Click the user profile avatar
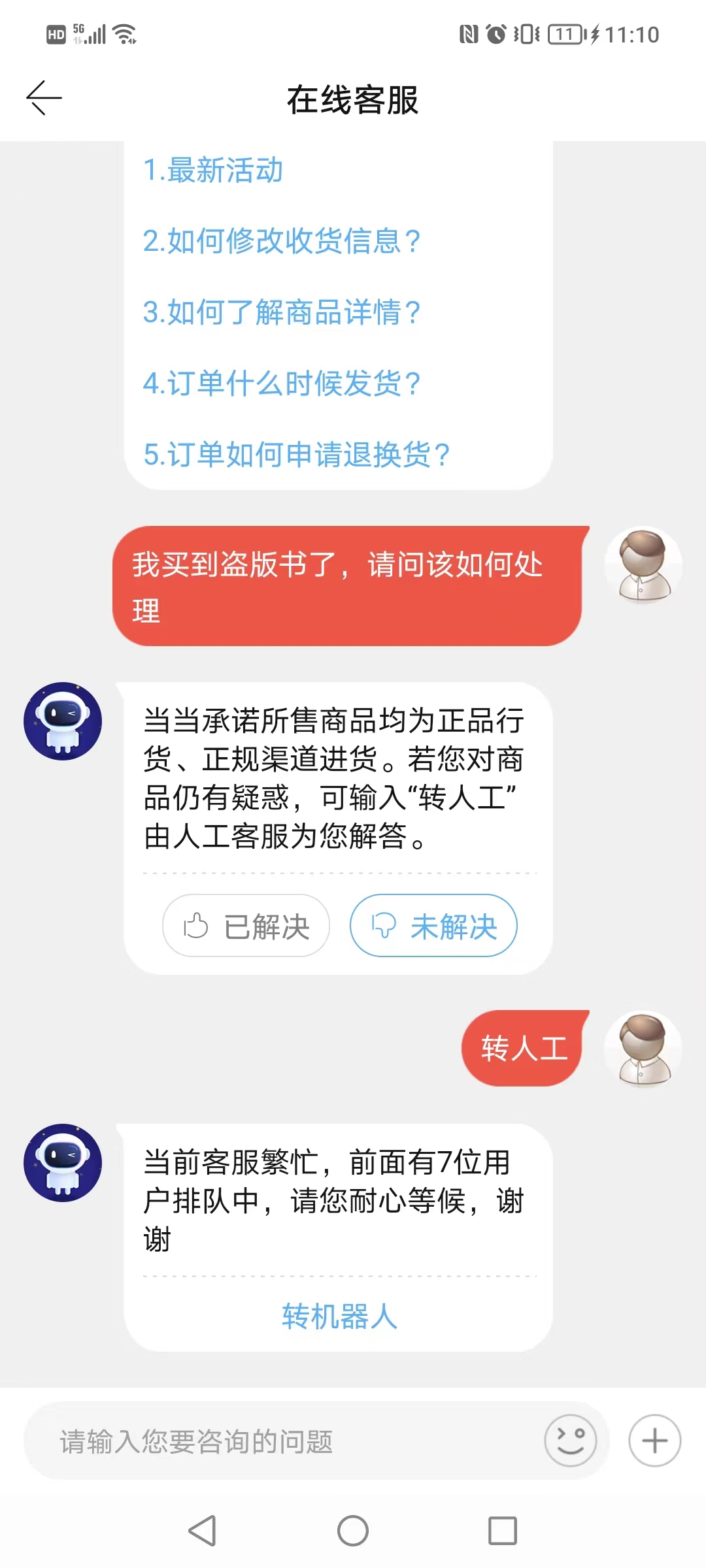This screenshot has width=706, height=1568. [x=643, y=566]
